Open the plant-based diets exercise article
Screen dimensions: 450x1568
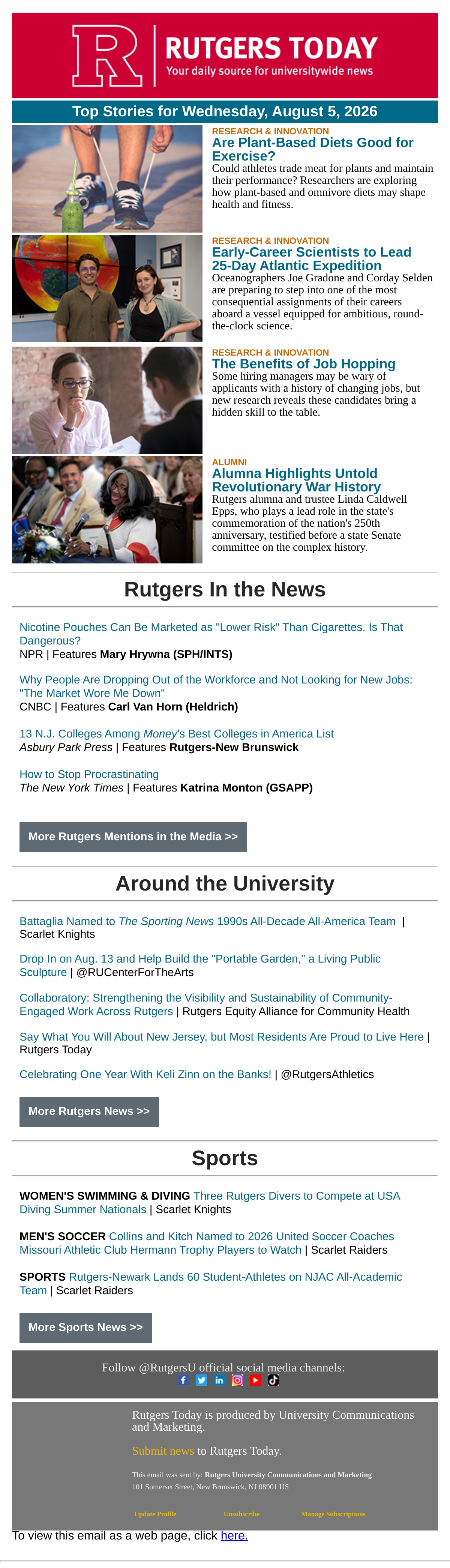[313, 149]
